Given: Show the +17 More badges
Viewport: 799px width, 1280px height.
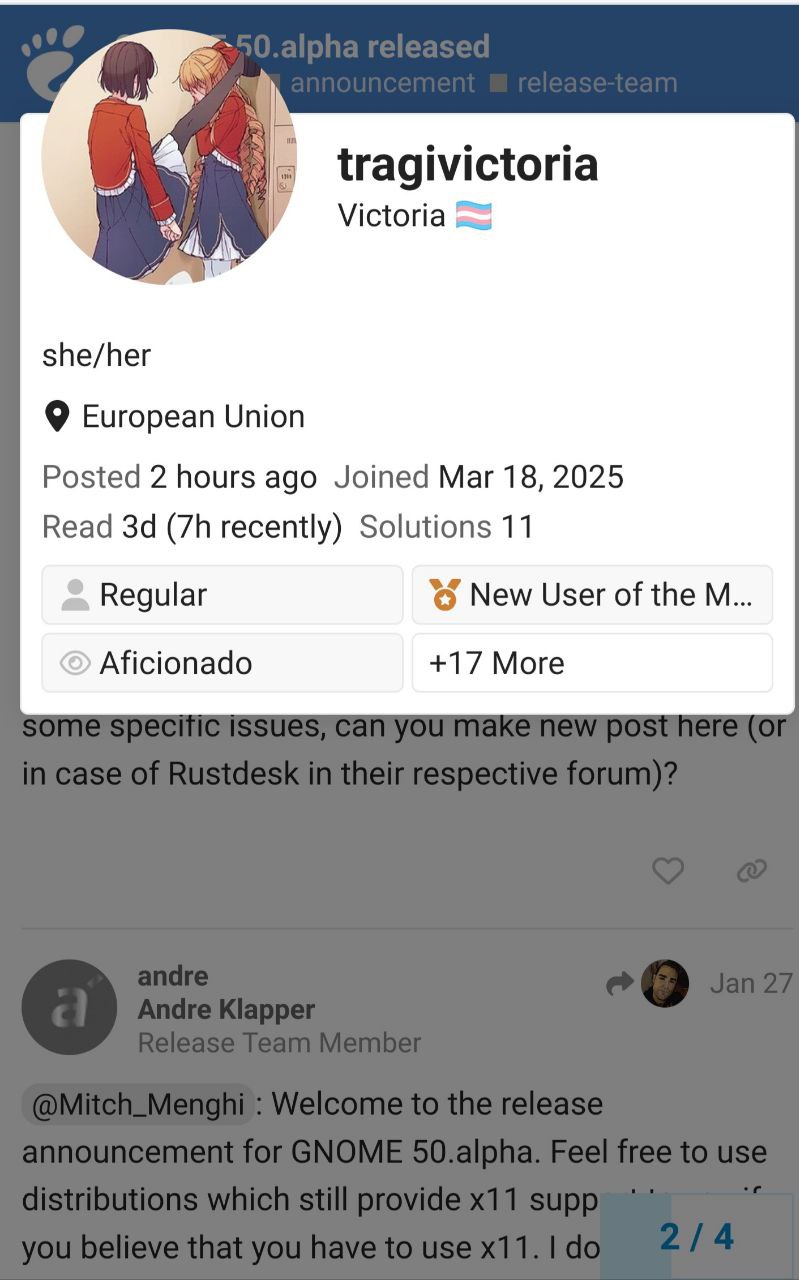Looking at the screenshot, I should tap(592, 663).
